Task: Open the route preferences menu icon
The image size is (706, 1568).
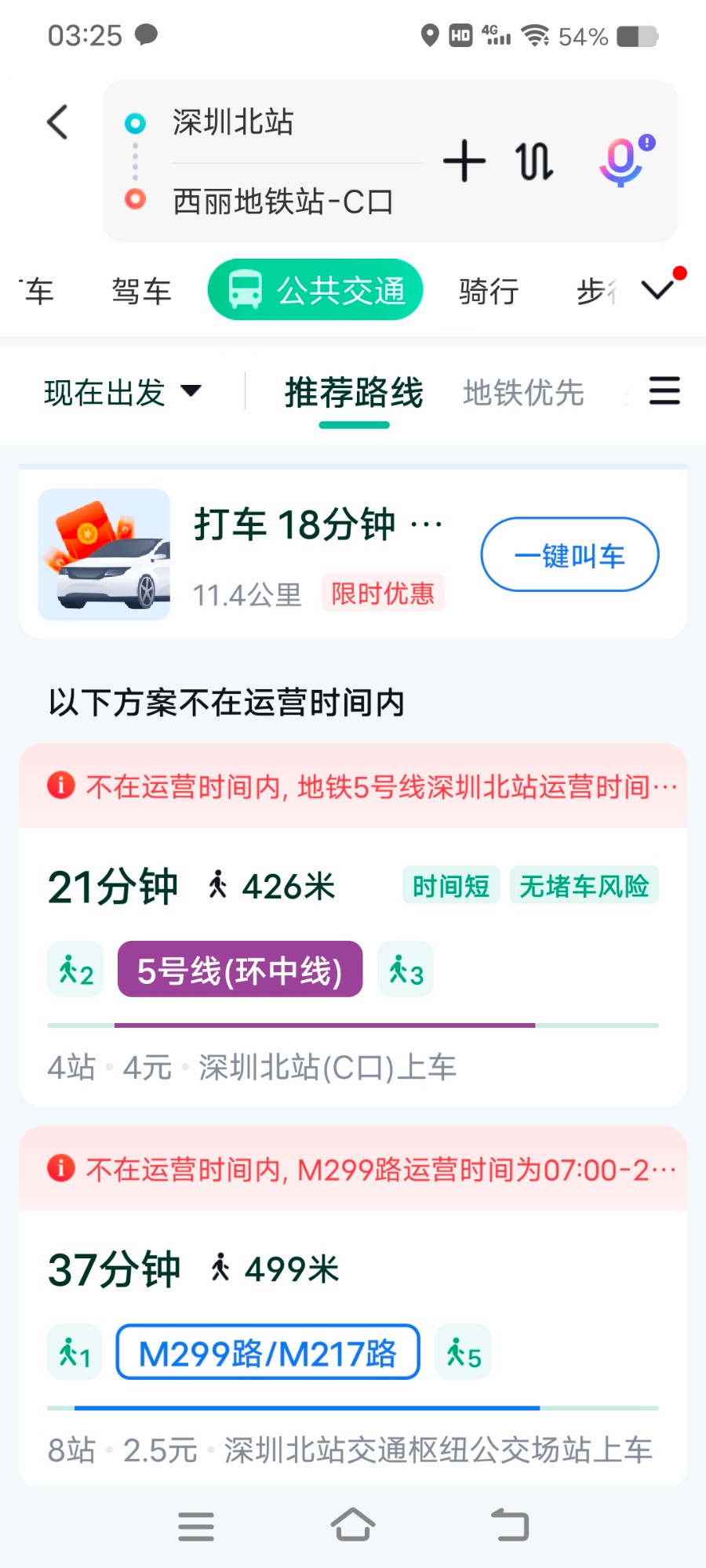Action: point(664,390)
